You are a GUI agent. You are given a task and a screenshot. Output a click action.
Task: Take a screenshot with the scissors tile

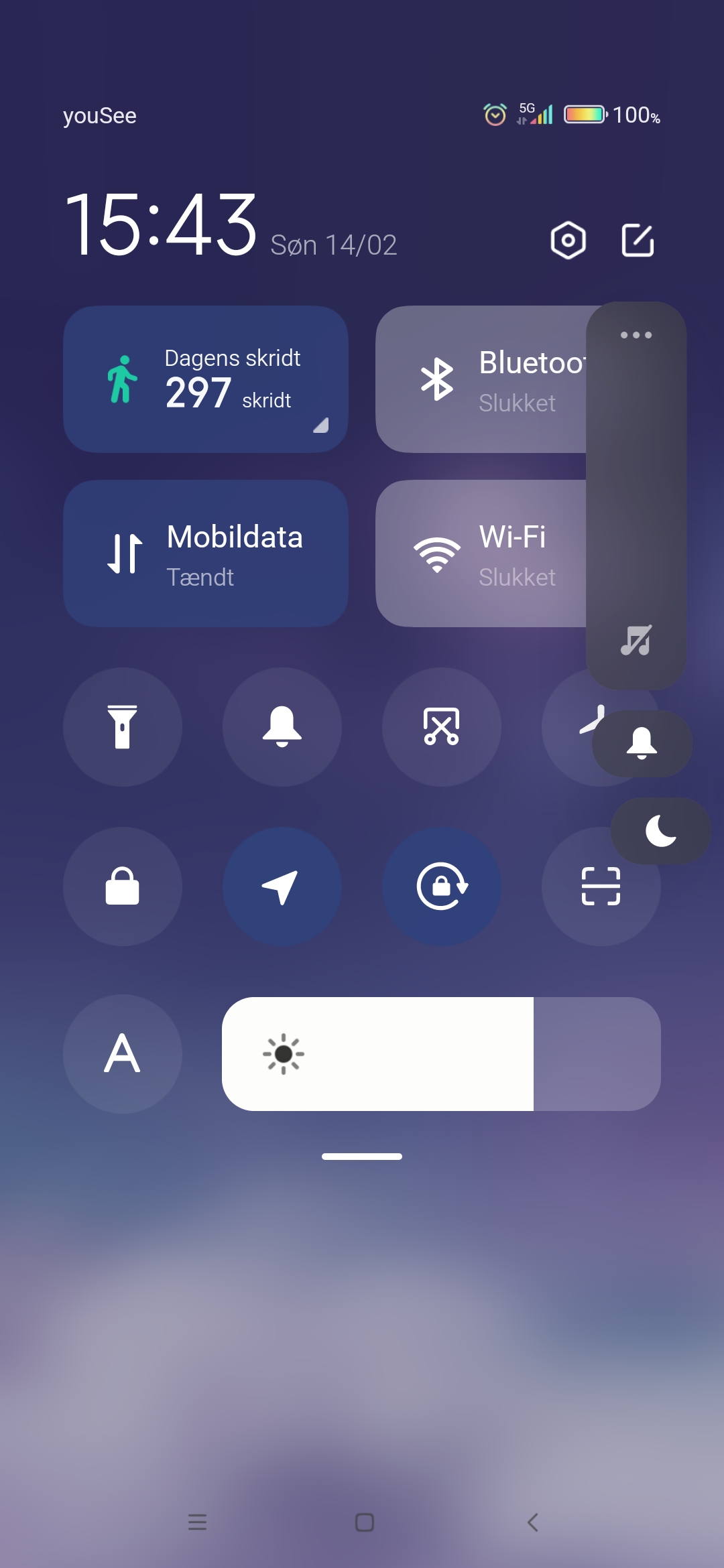[x=442, y=727]
